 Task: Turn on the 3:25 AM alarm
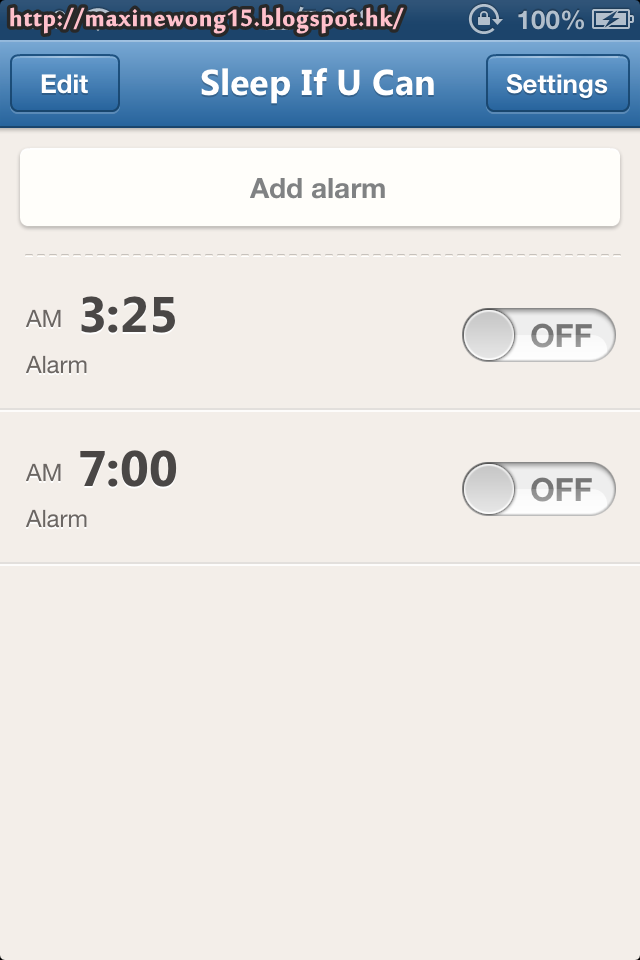(538, 335)
